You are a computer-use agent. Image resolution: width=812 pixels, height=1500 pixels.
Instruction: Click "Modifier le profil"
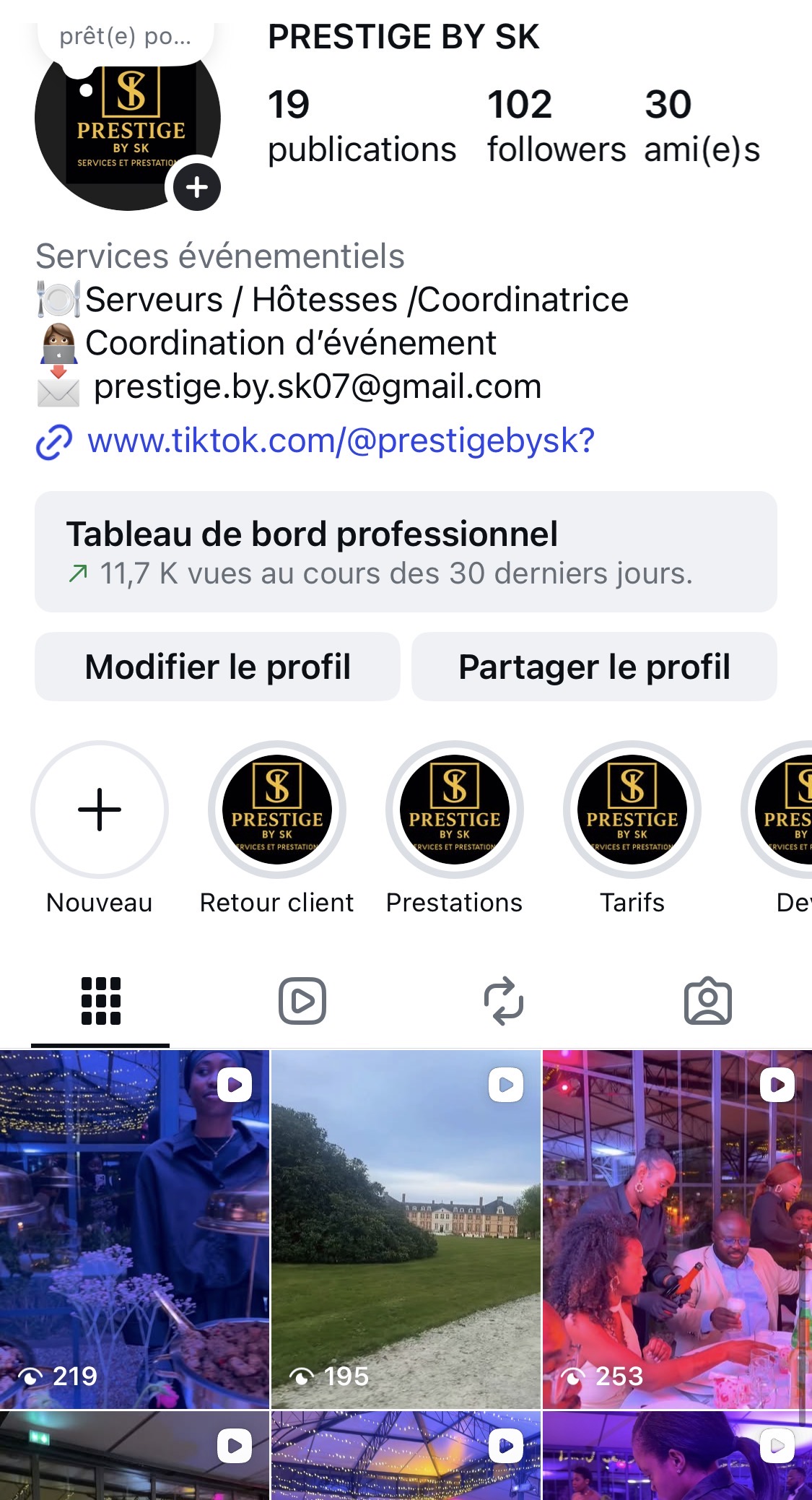point(217,667)
